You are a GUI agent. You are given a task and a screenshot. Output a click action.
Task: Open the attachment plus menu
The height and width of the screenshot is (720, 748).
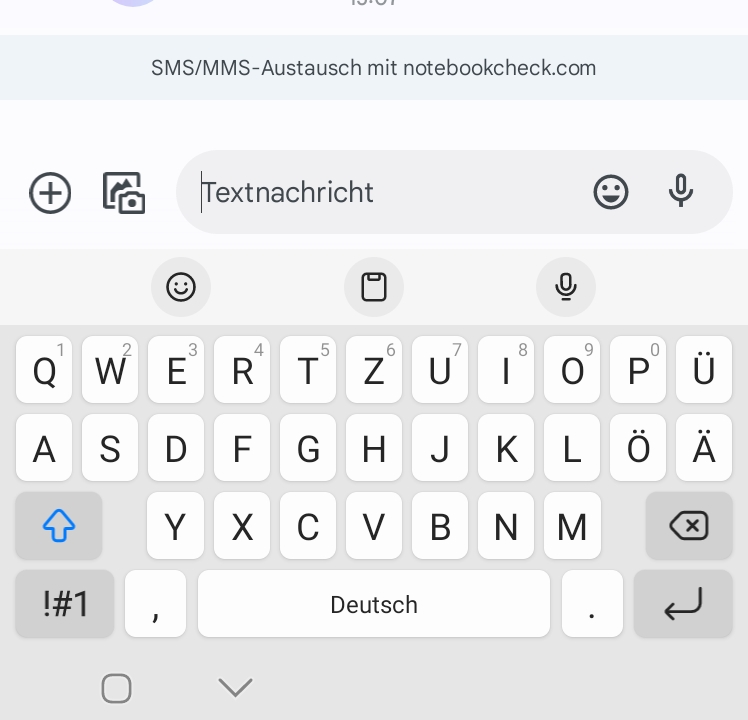click(50, 192)
